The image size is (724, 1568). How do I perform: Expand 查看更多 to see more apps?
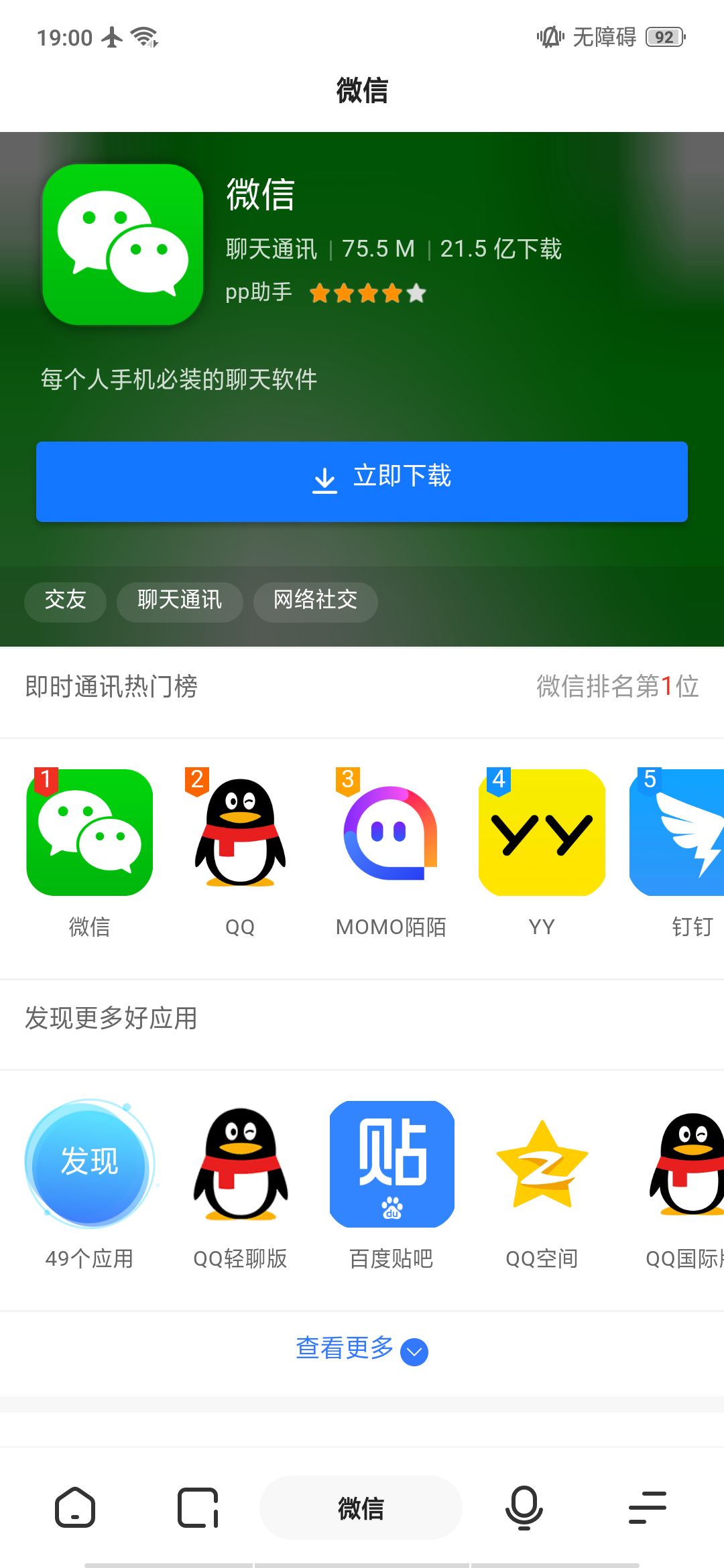(362, 1350)
